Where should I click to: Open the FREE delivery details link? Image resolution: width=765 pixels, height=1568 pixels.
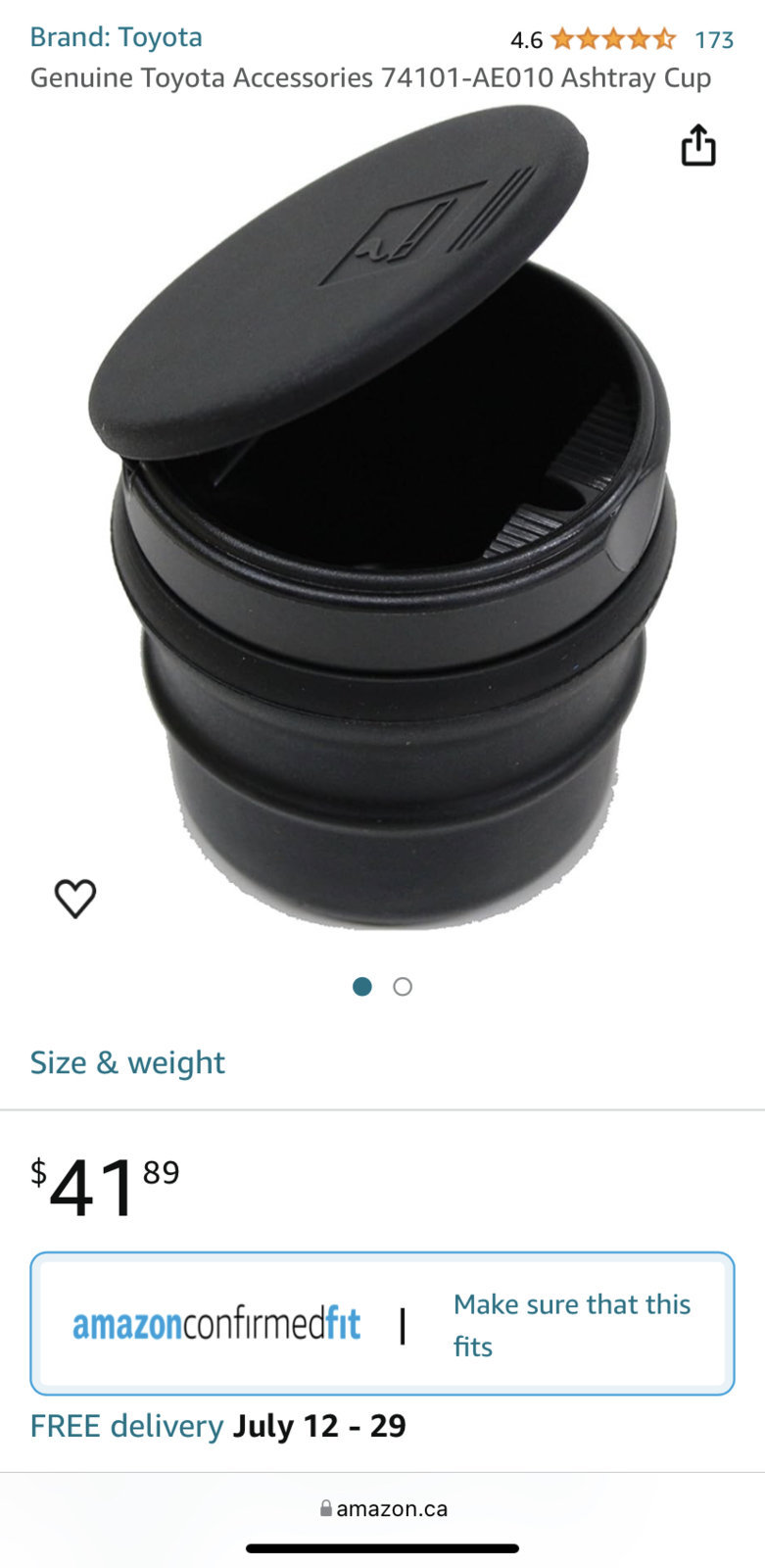coord(127,1426)
